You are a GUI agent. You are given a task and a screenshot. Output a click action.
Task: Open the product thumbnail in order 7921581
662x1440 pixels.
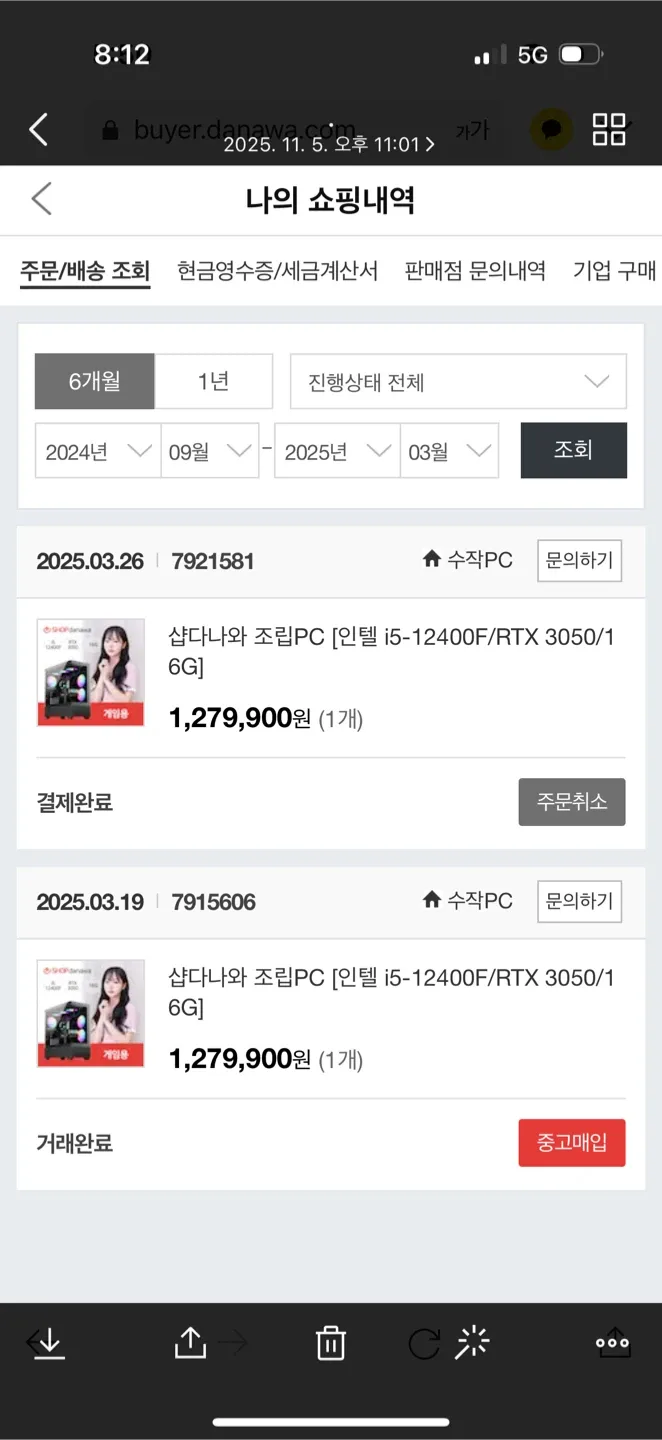[91, 672]
